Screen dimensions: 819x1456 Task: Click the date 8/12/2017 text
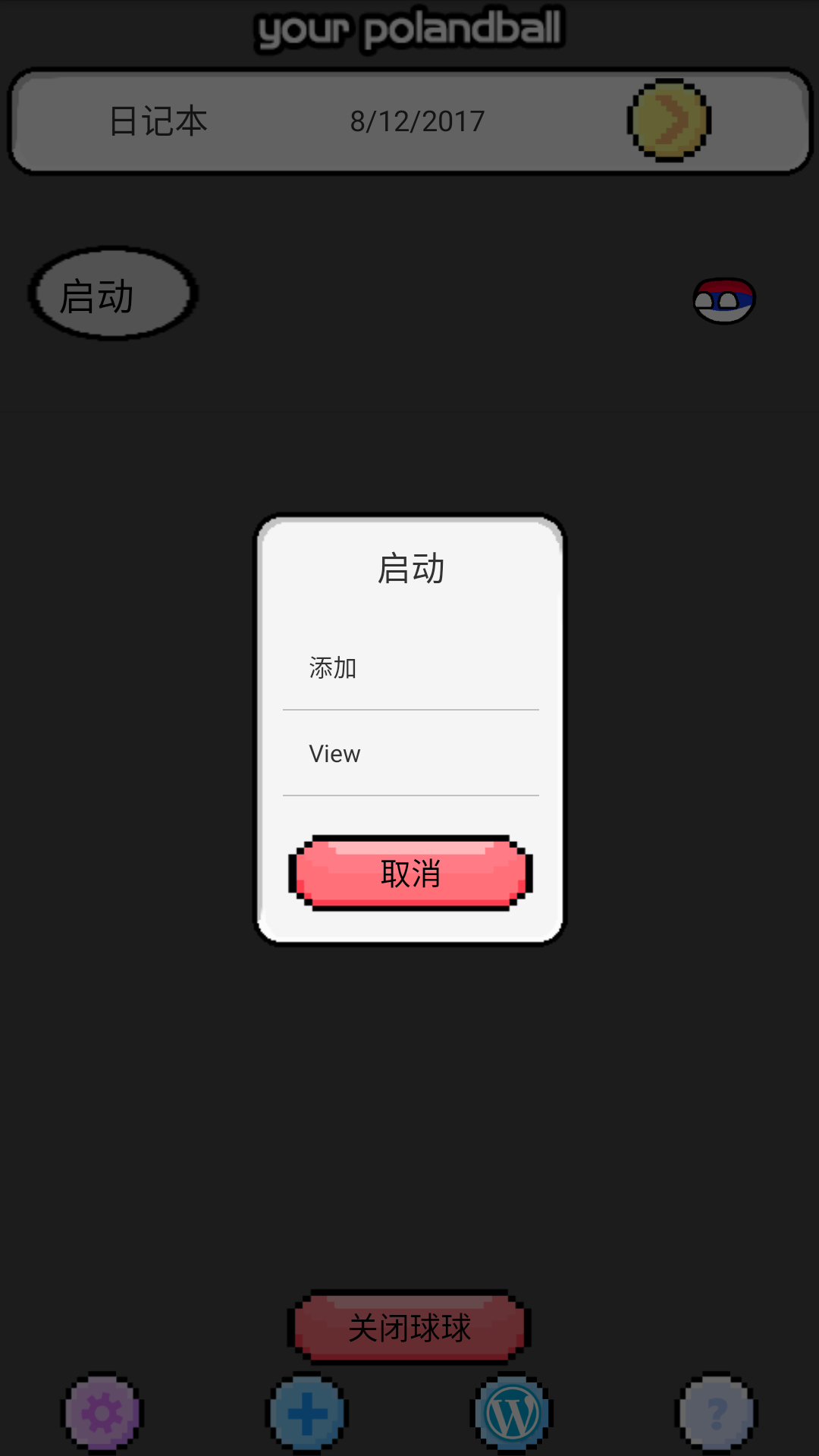(x=416, y=120)
